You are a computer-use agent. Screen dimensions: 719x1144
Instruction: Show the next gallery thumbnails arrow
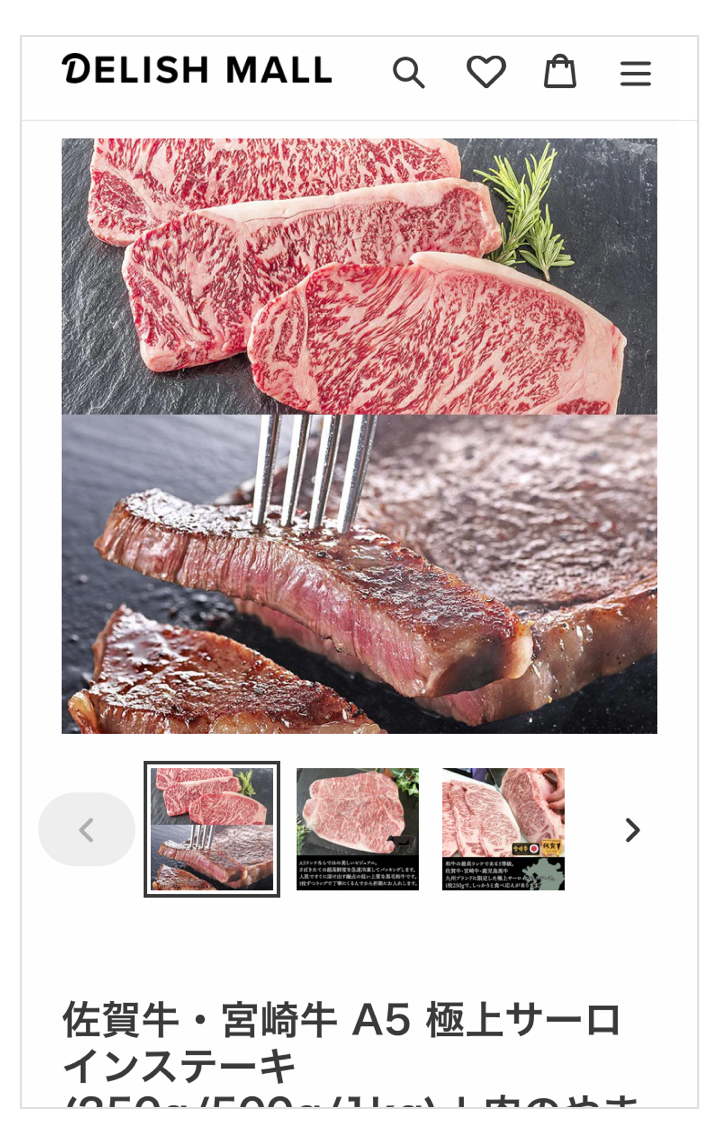point(632,830)
